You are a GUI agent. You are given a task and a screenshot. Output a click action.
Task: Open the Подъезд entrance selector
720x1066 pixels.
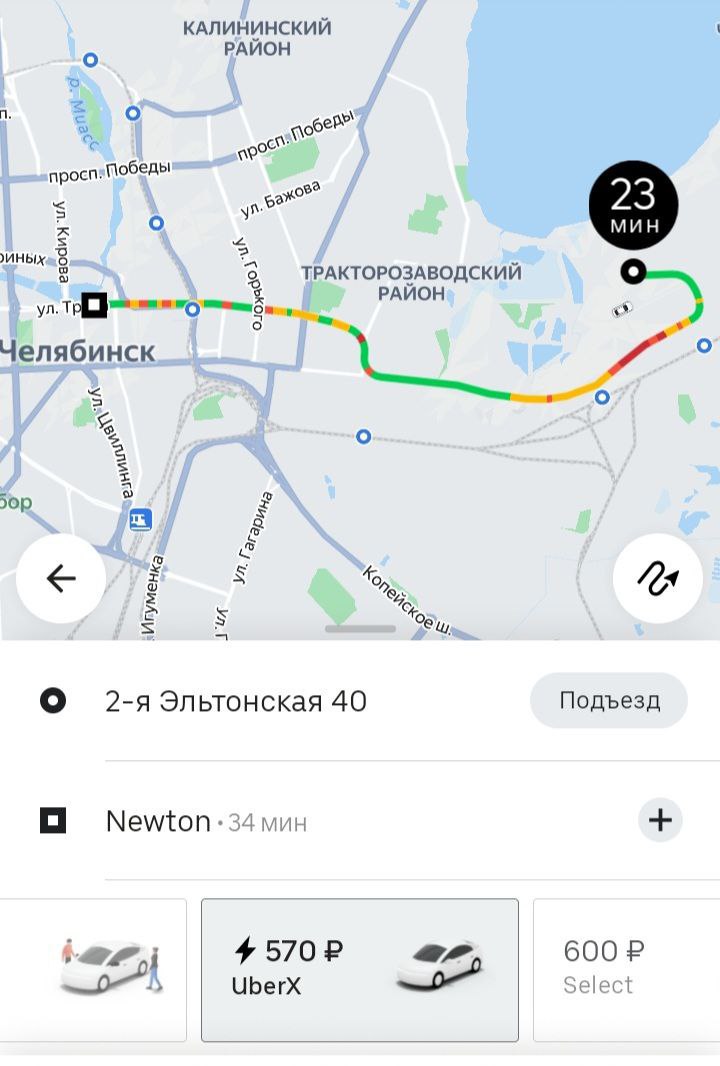click(x=608, y=700)
